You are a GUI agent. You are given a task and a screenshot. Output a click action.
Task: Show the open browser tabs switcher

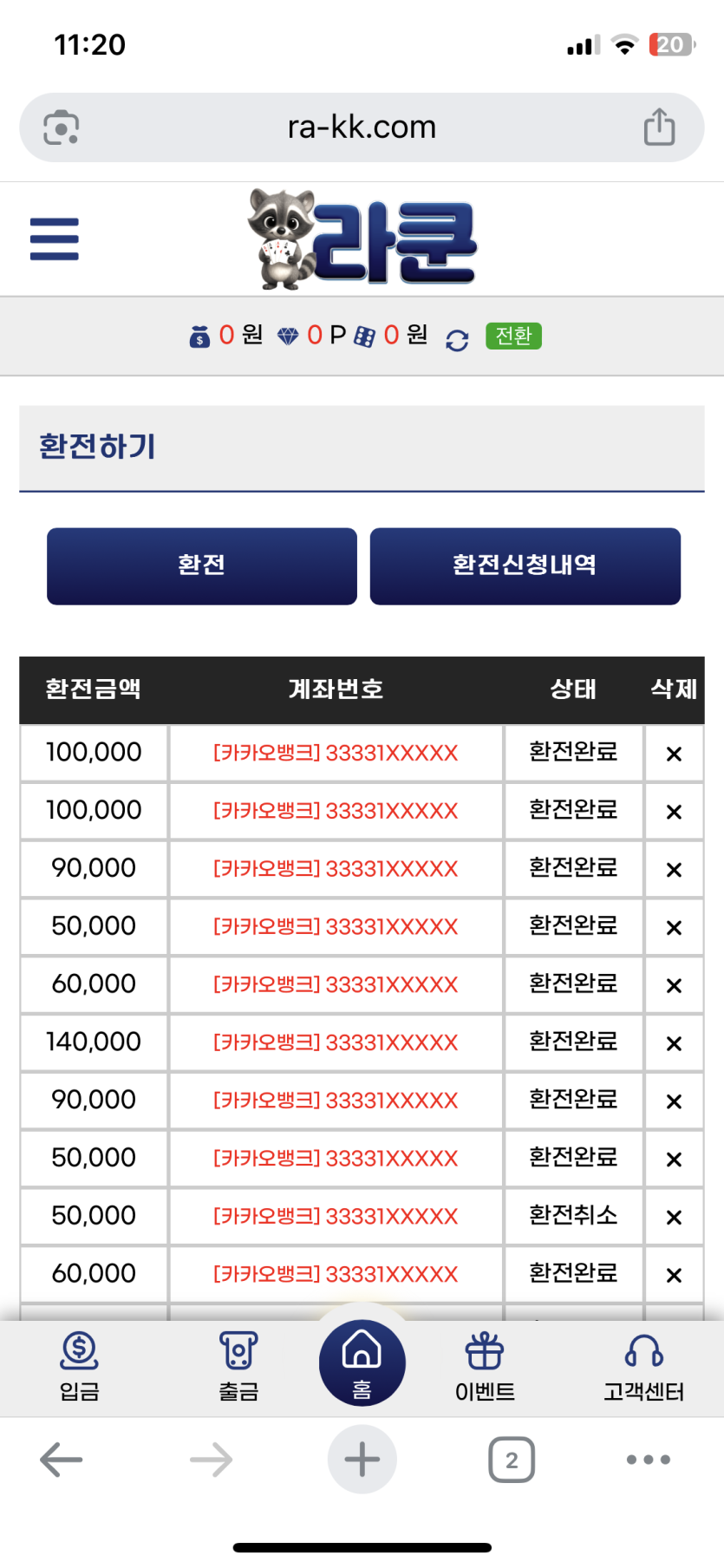pos(512,1460)
